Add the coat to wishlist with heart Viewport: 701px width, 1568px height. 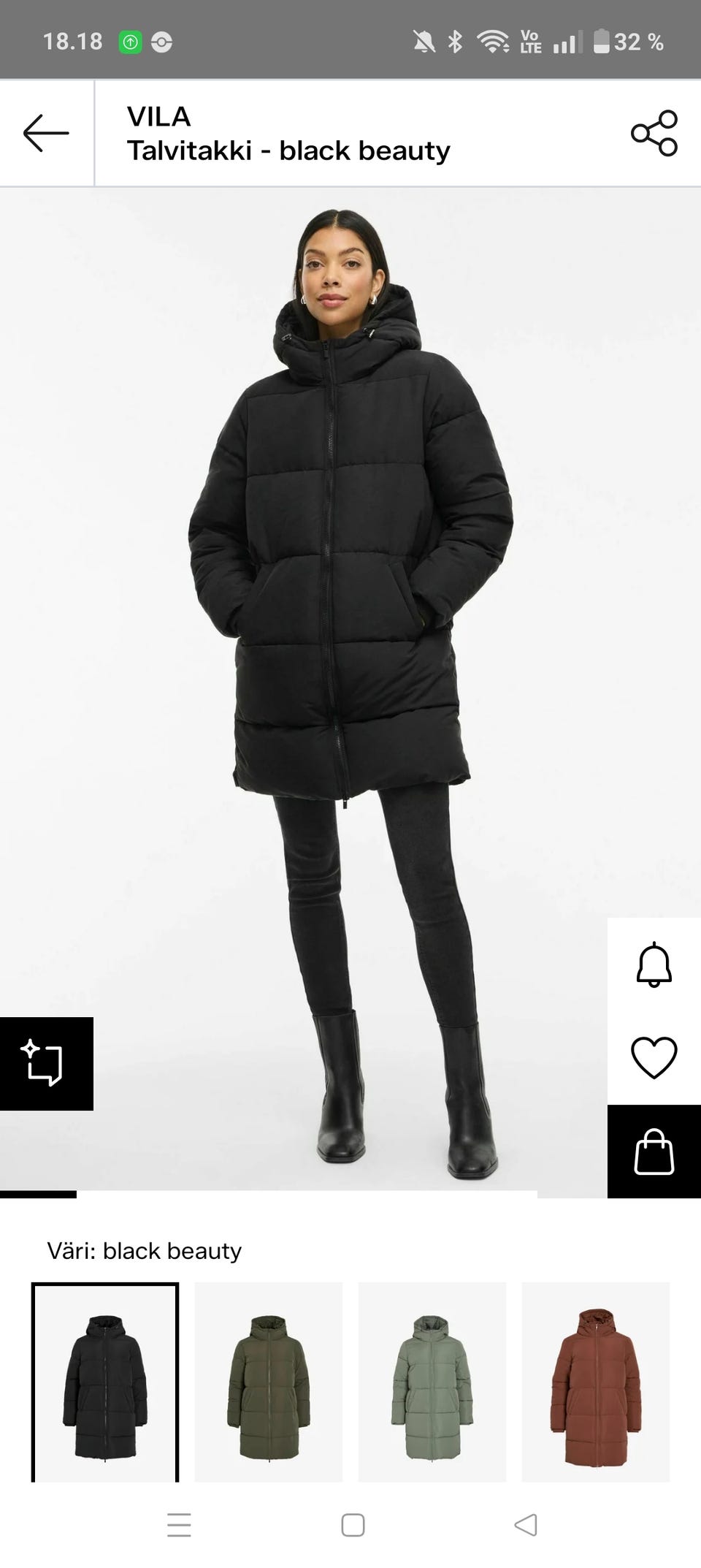coord(654,1057)
